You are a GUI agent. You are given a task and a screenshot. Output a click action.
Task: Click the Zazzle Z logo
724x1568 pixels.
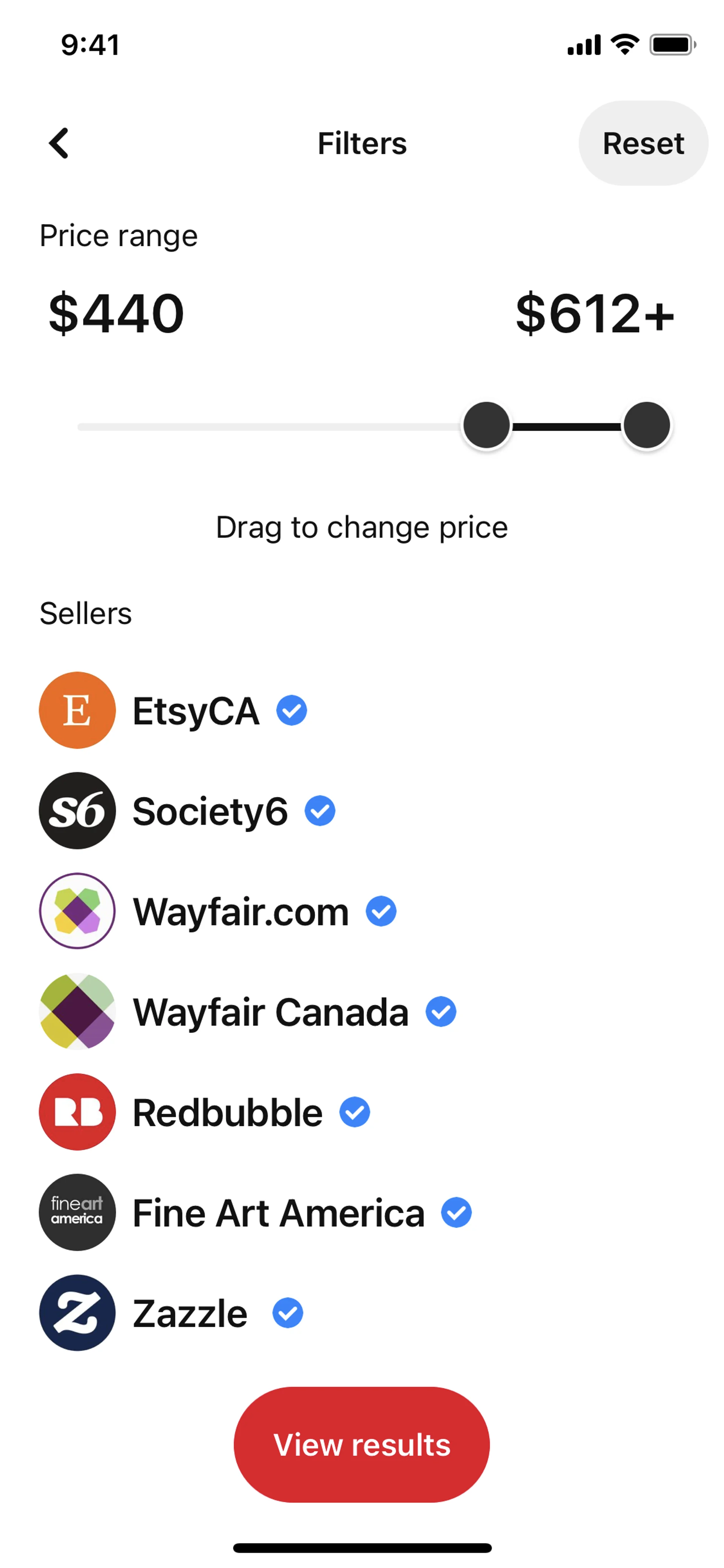tap(77, 1312)
